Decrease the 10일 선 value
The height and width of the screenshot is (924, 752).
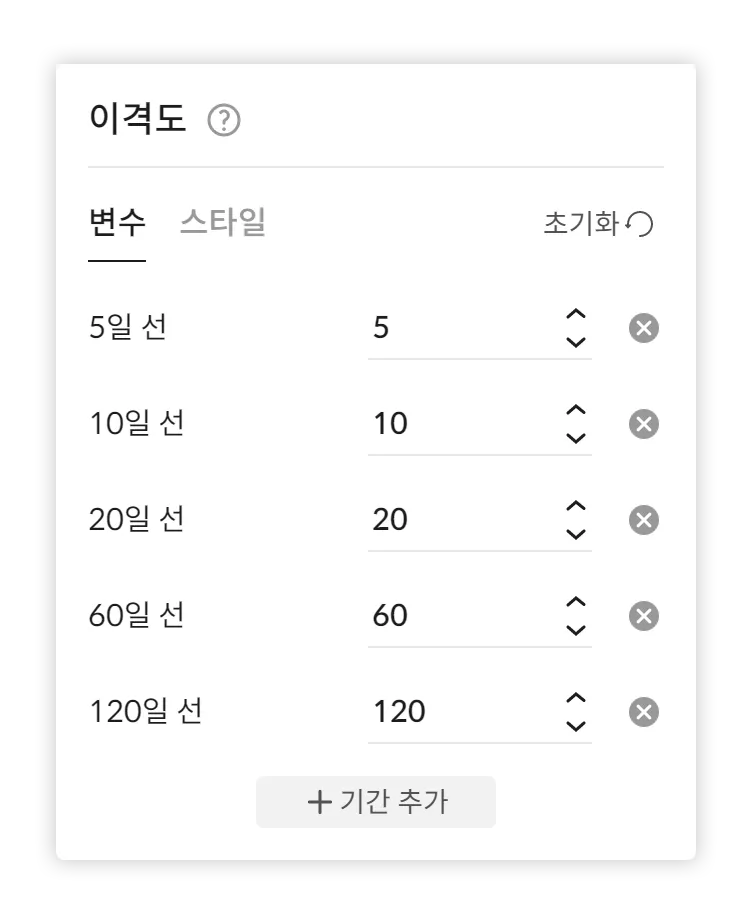click(574, 438)
